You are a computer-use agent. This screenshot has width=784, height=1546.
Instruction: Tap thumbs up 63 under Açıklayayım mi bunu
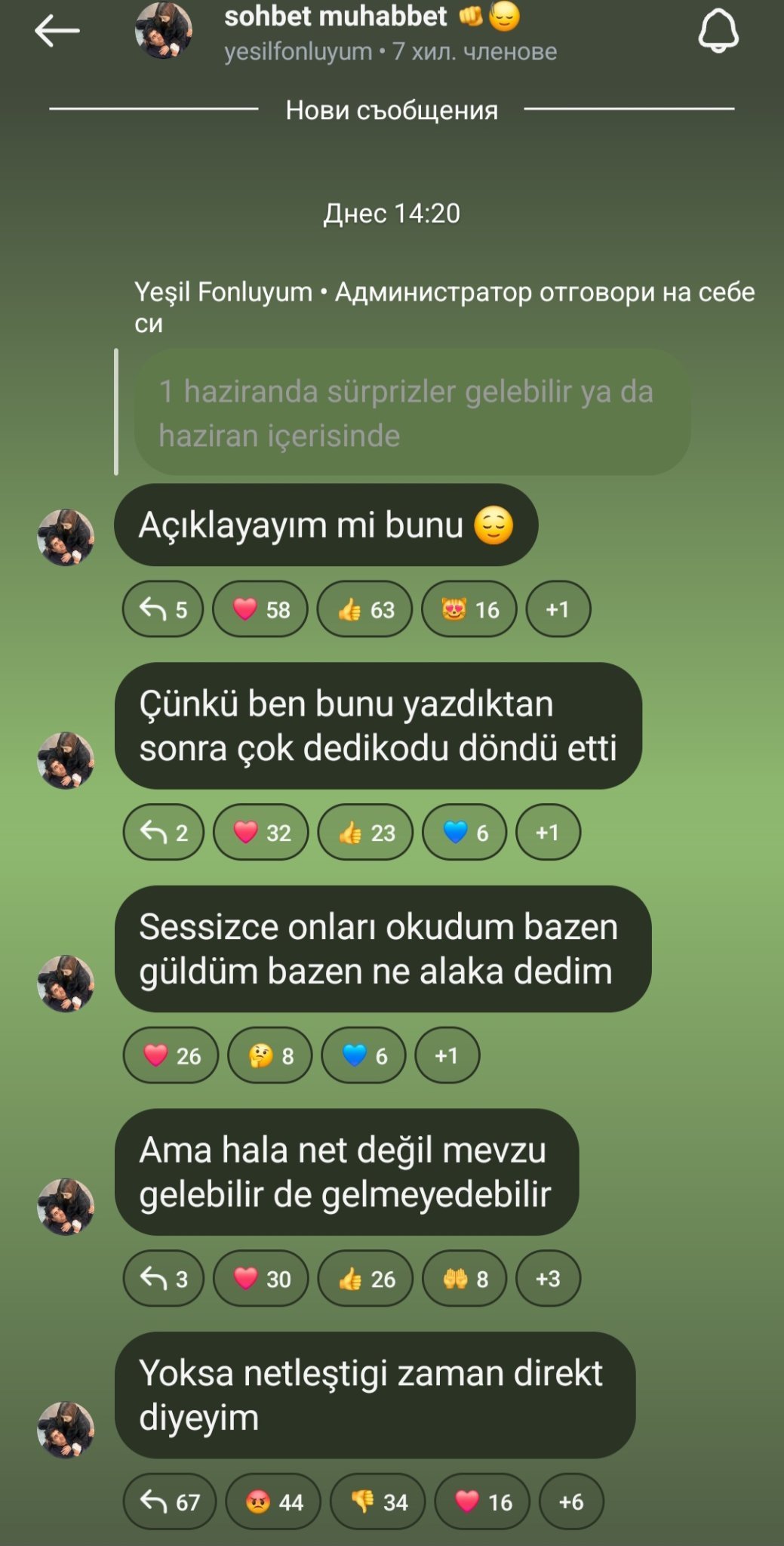click(365, 609)
